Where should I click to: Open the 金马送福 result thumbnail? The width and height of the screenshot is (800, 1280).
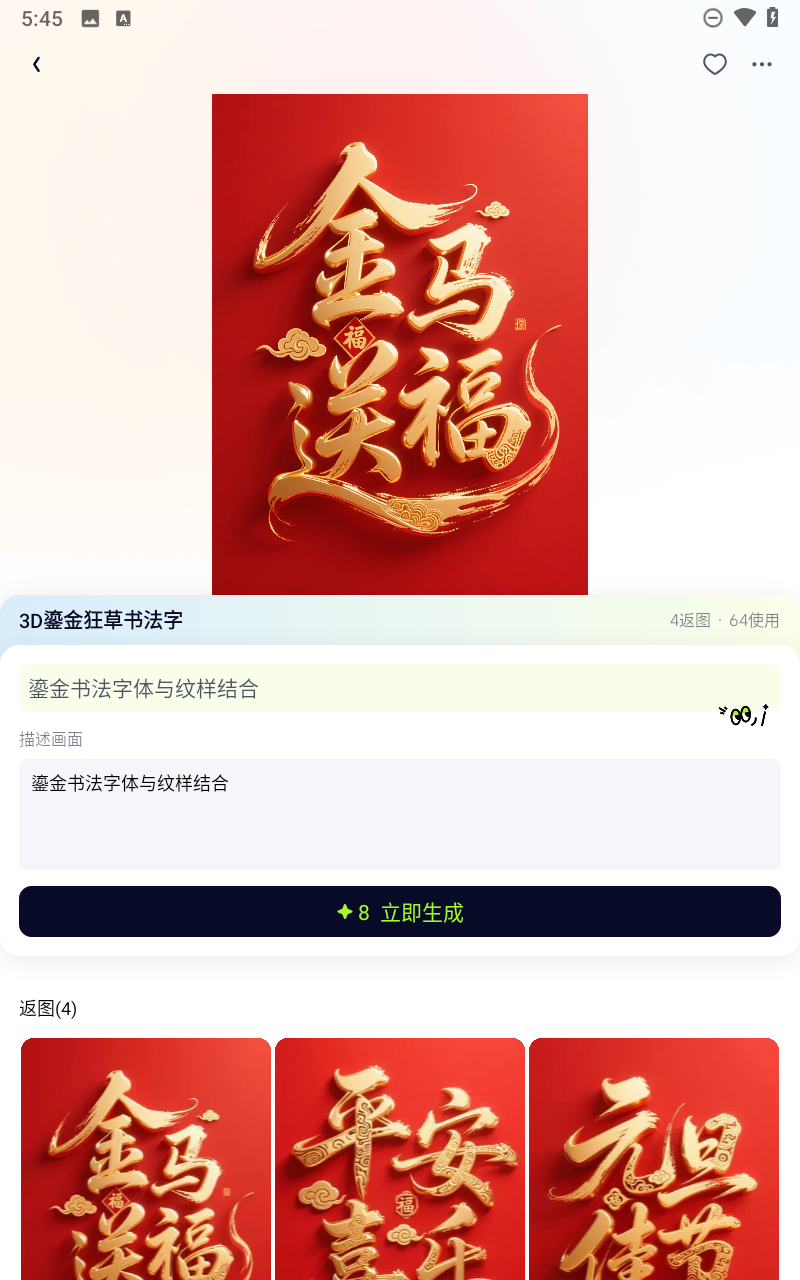(x=146, y=1158)
